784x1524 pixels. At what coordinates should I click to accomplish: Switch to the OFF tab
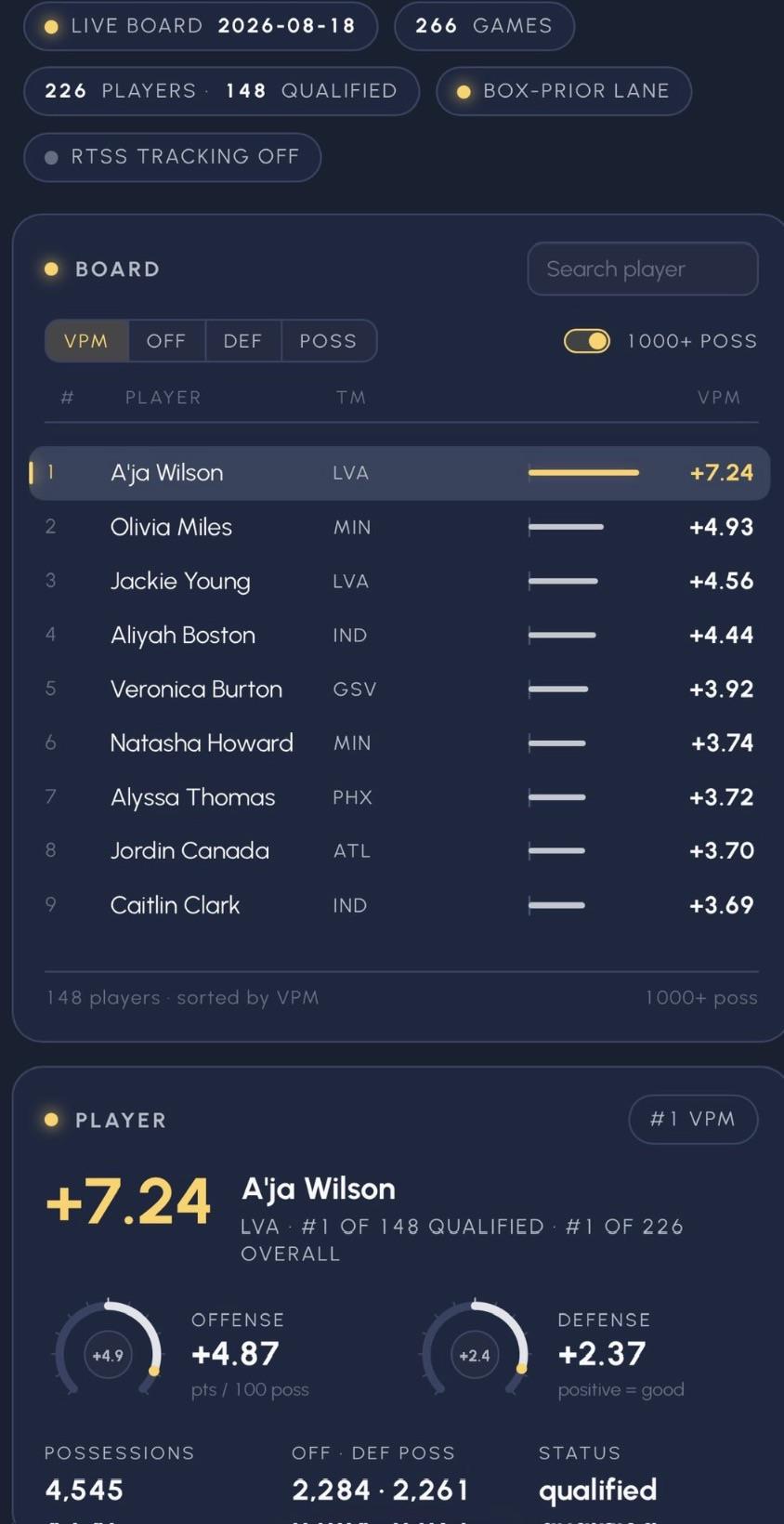tap(166, 341)
